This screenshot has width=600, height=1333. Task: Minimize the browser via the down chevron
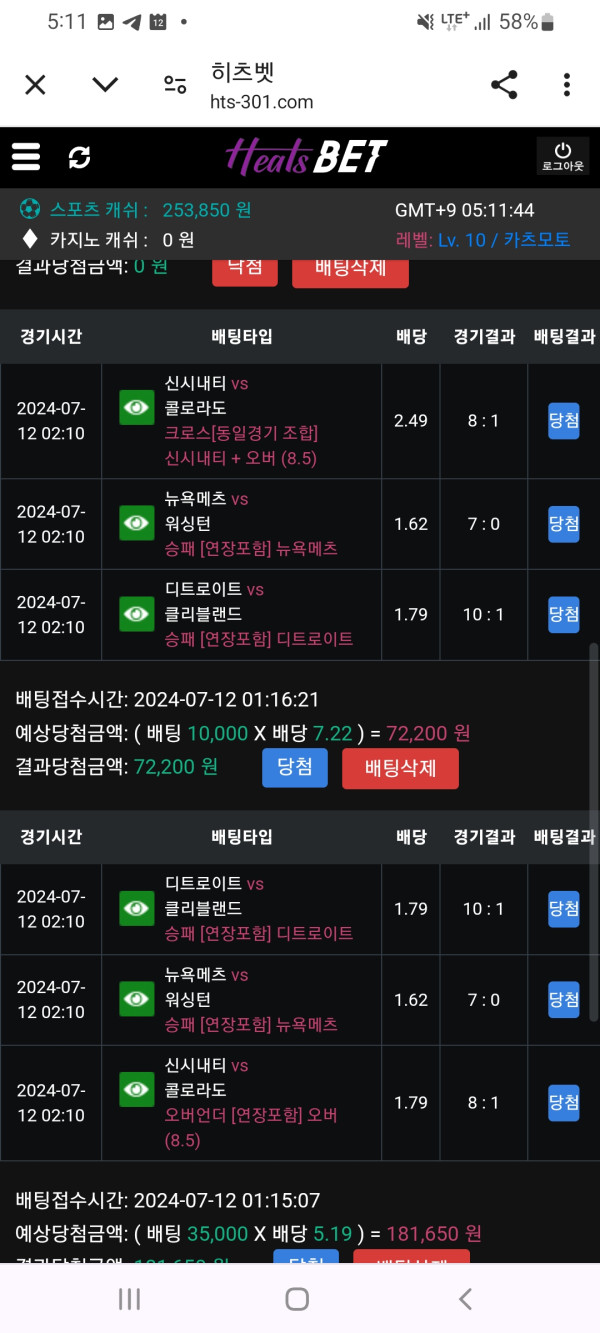pyautogui.click(x=105, y=85)
